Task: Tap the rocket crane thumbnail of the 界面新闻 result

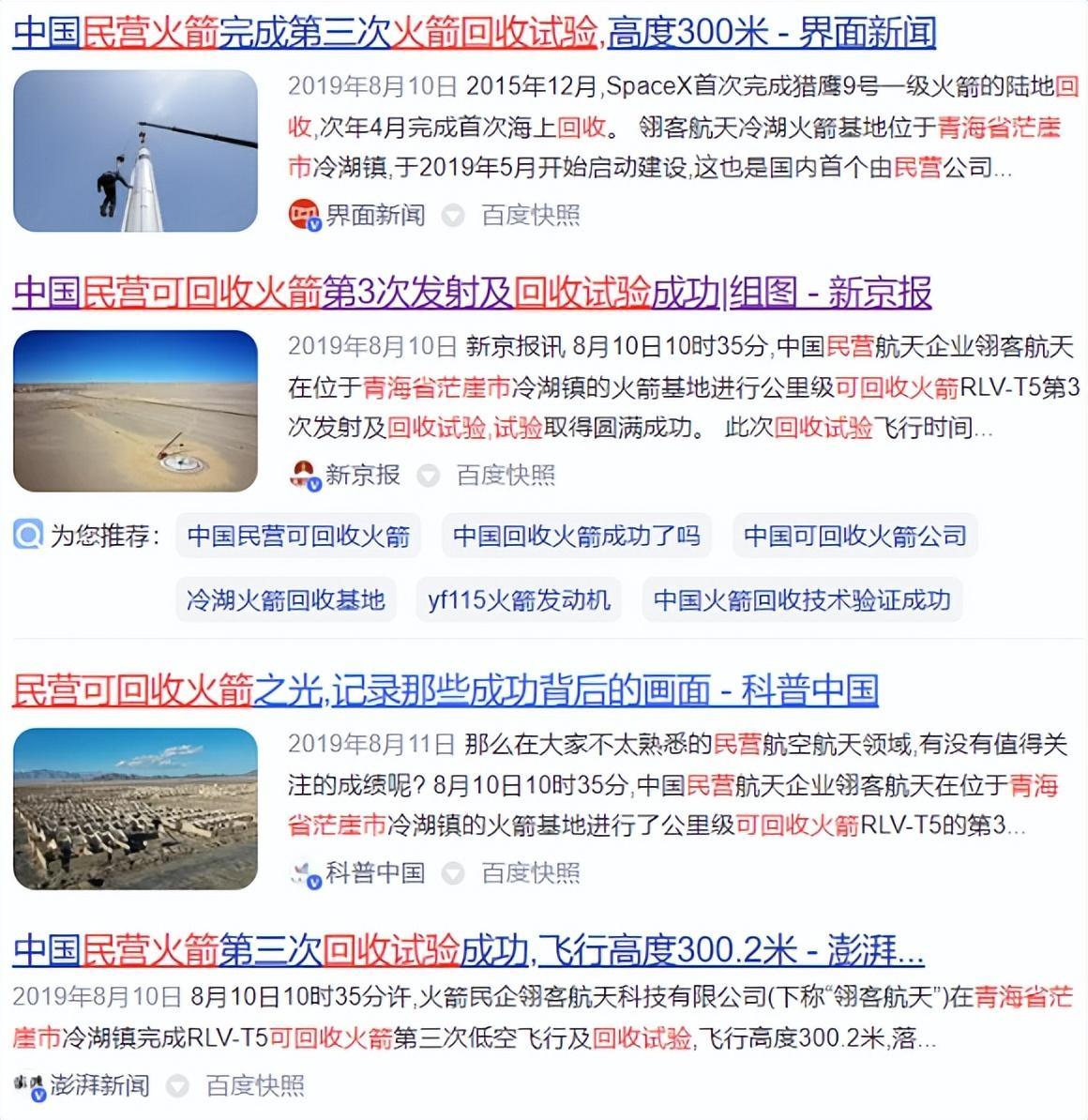Action: [x=135, y=150]
